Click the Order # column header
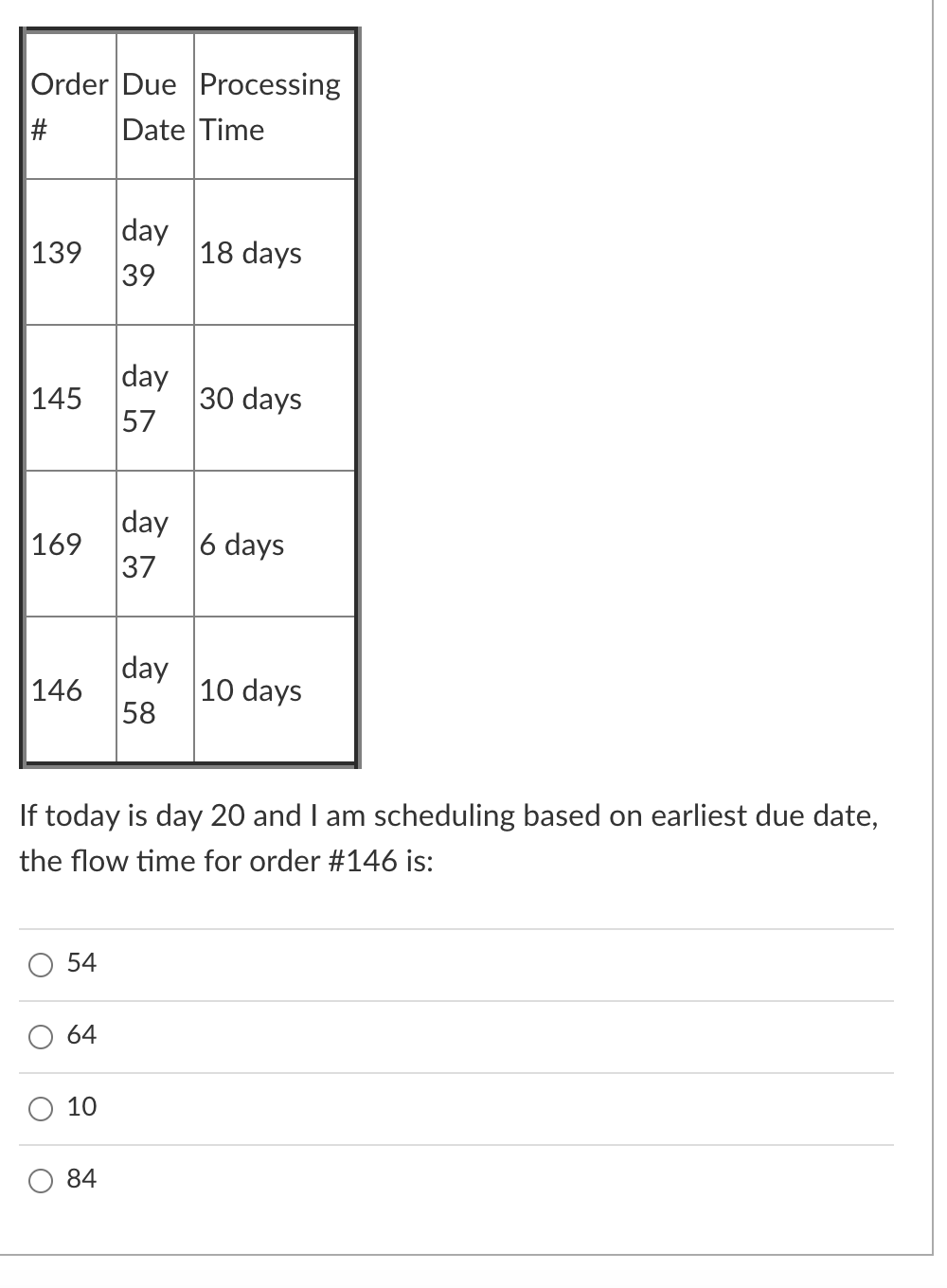Viewport: 947px width, 1288px height. pyautogui.click(x=68, y=106)
